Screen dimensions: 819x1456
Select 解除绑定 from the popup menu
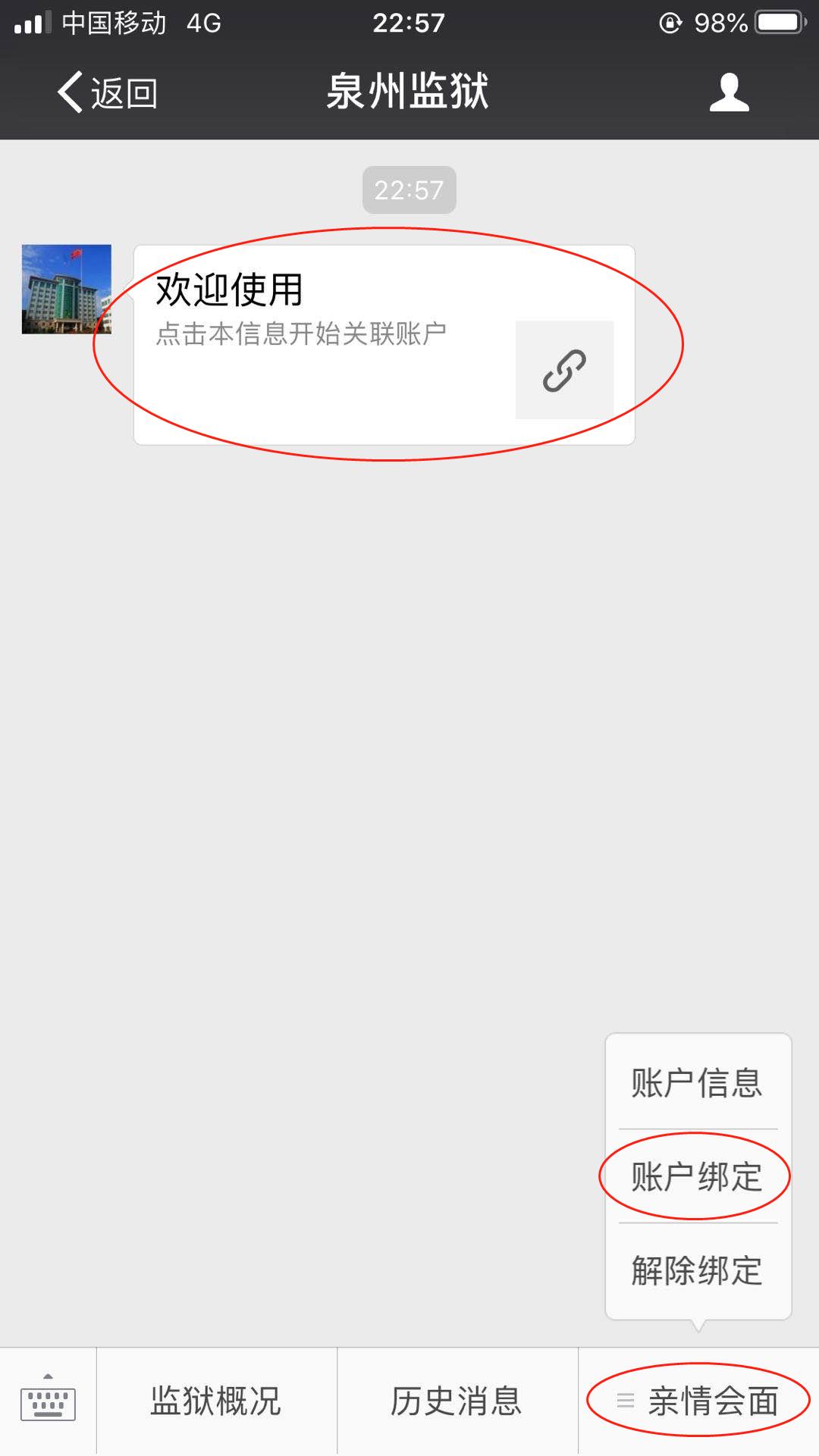(698, 1270)
